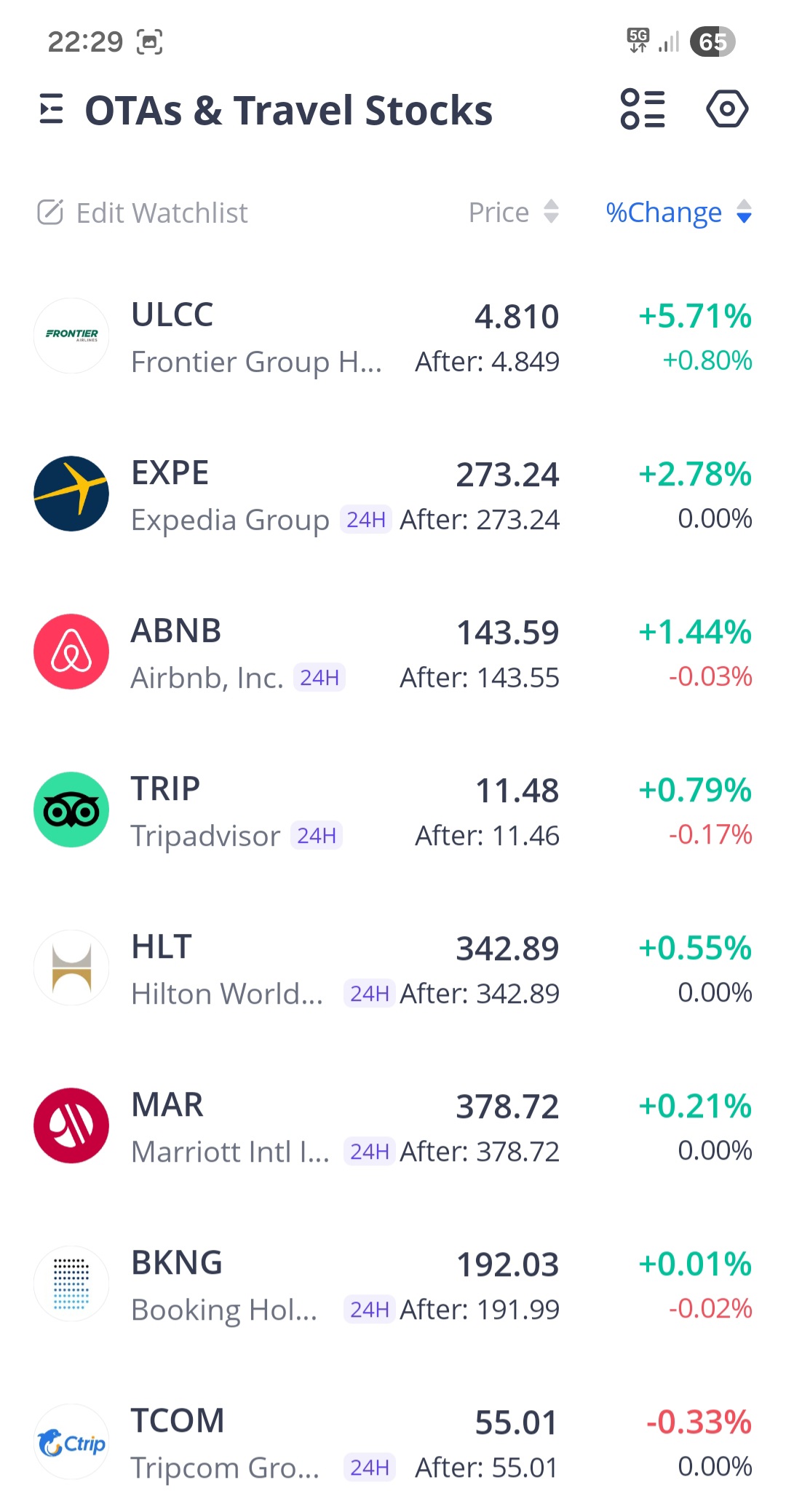
Task: Sort the list by Price
Action: (513, 213)
